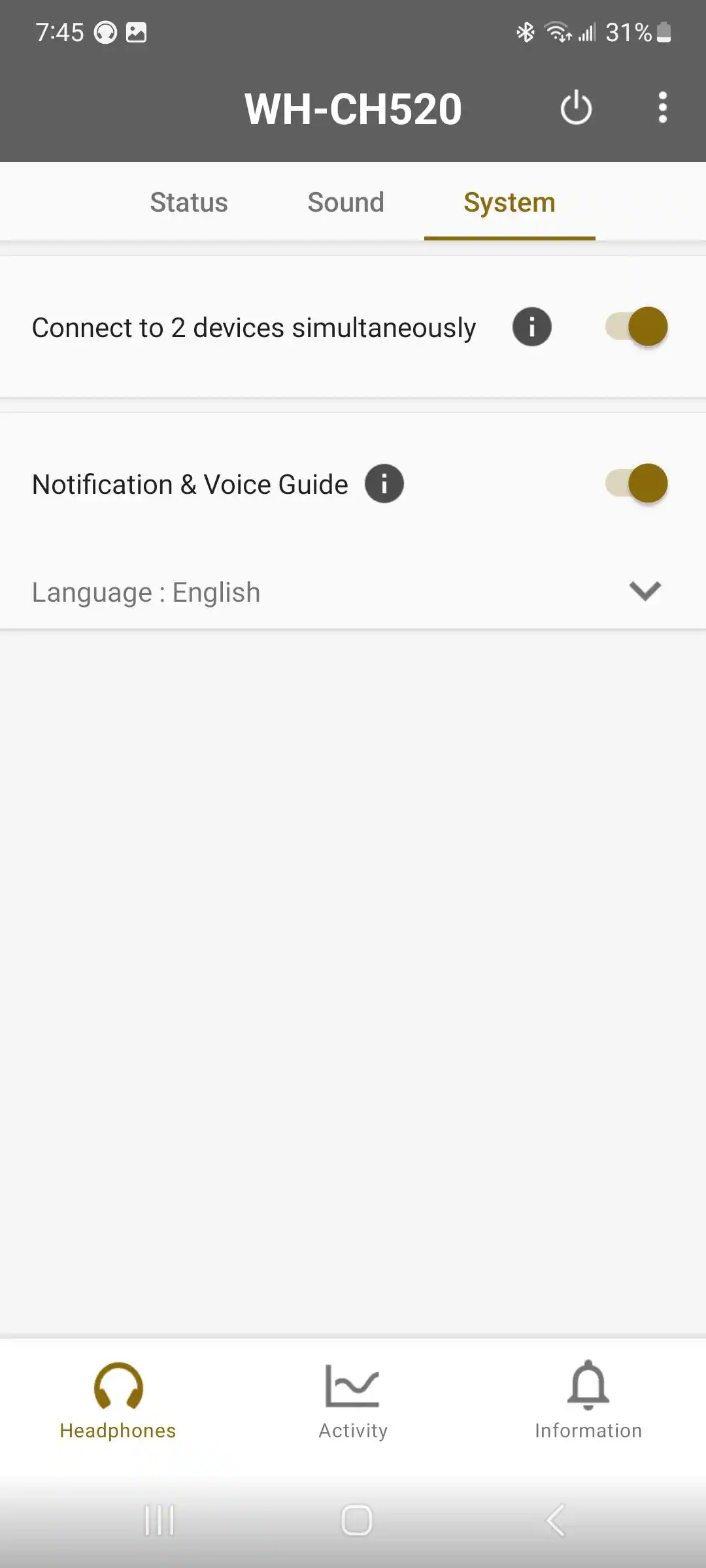Go back with the system back button

click(556, 1520)
